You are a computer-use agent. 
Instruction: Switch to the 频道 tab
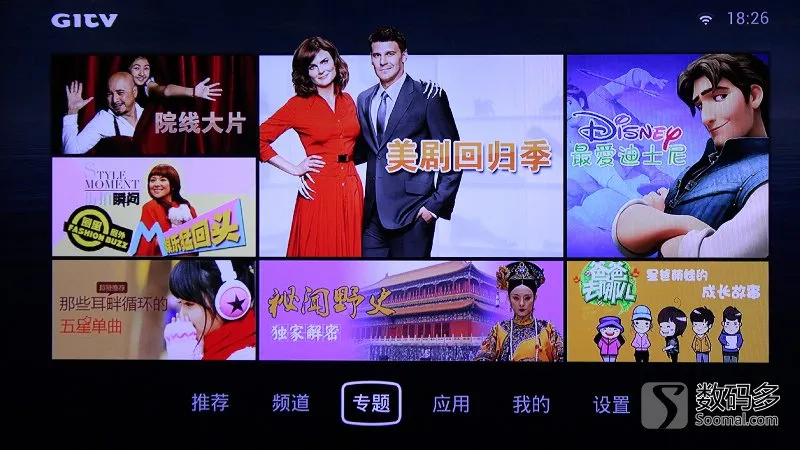point(291,404)
